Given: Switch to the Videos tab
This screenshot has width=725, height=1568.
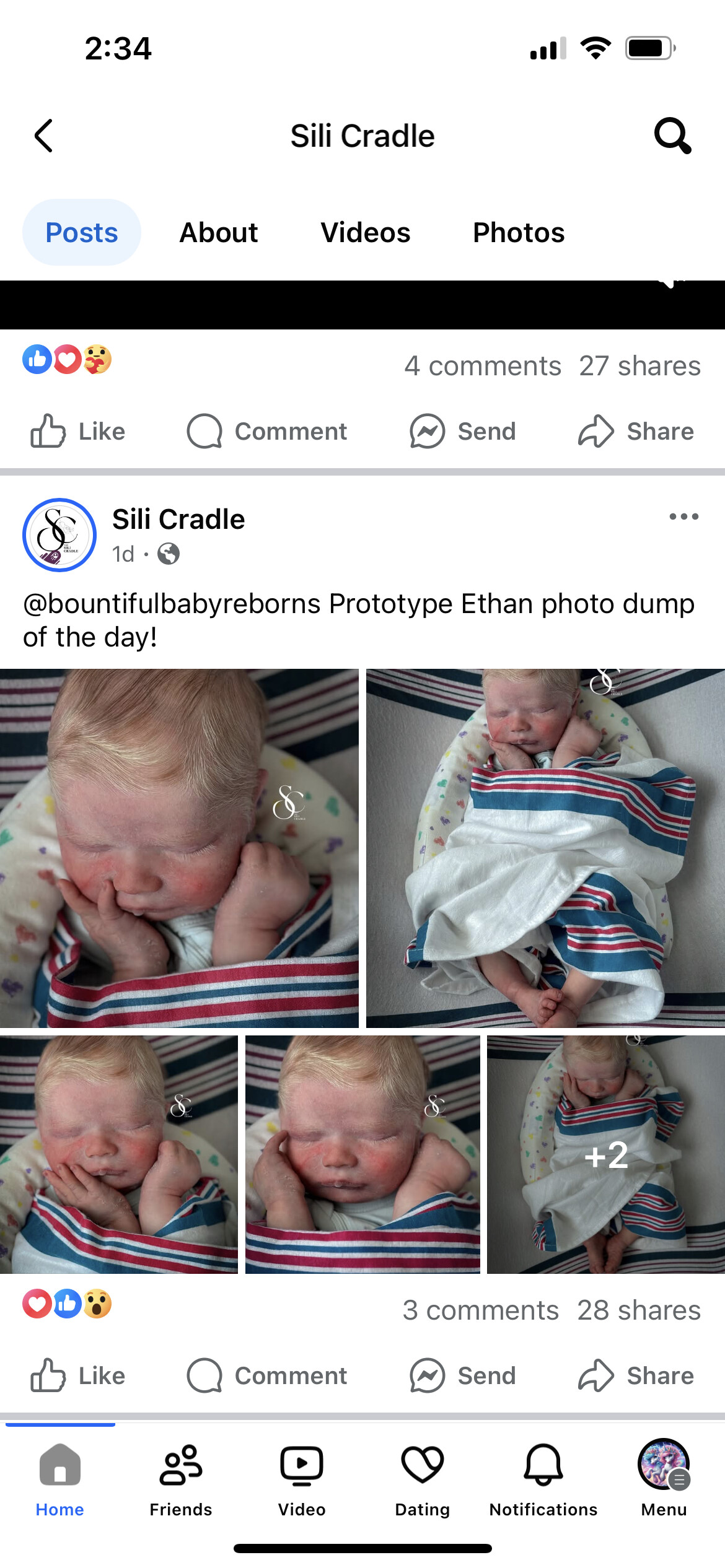Looking at the screenshot, I should (366, 233).
